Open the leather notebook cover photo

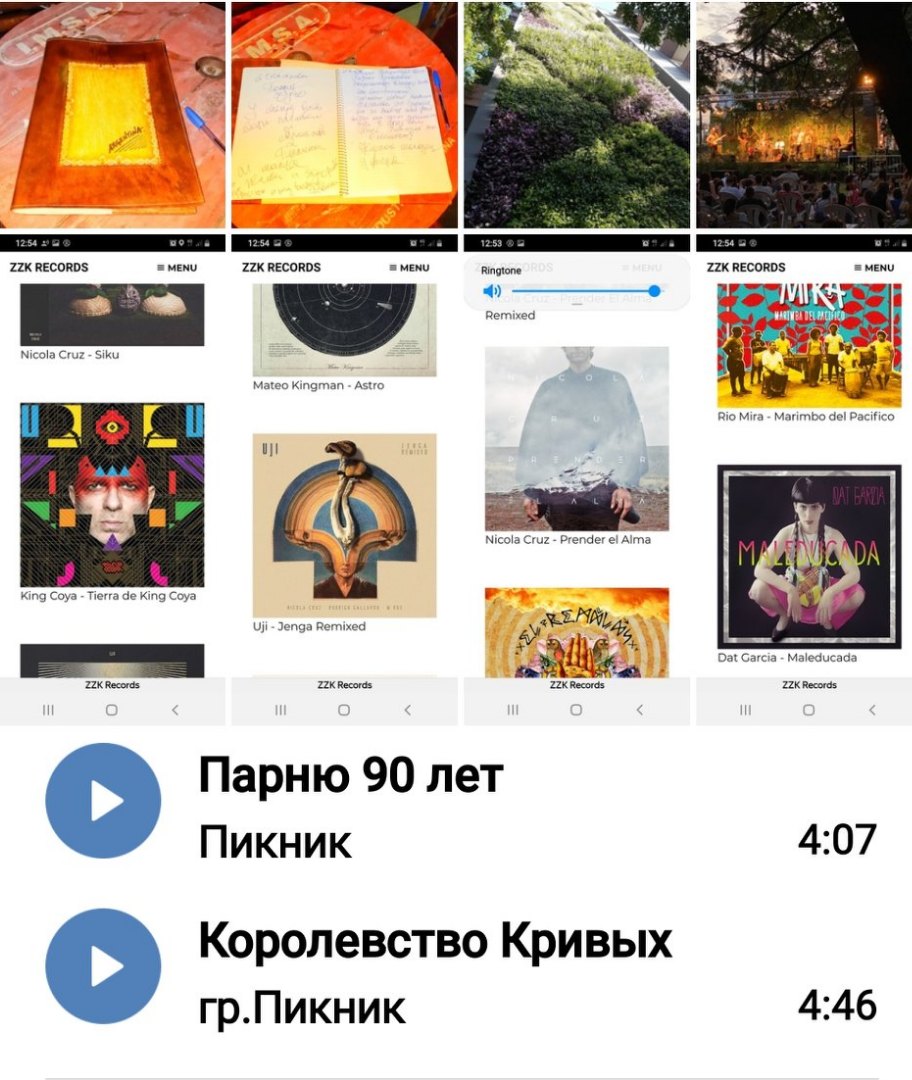coord(112,115)
